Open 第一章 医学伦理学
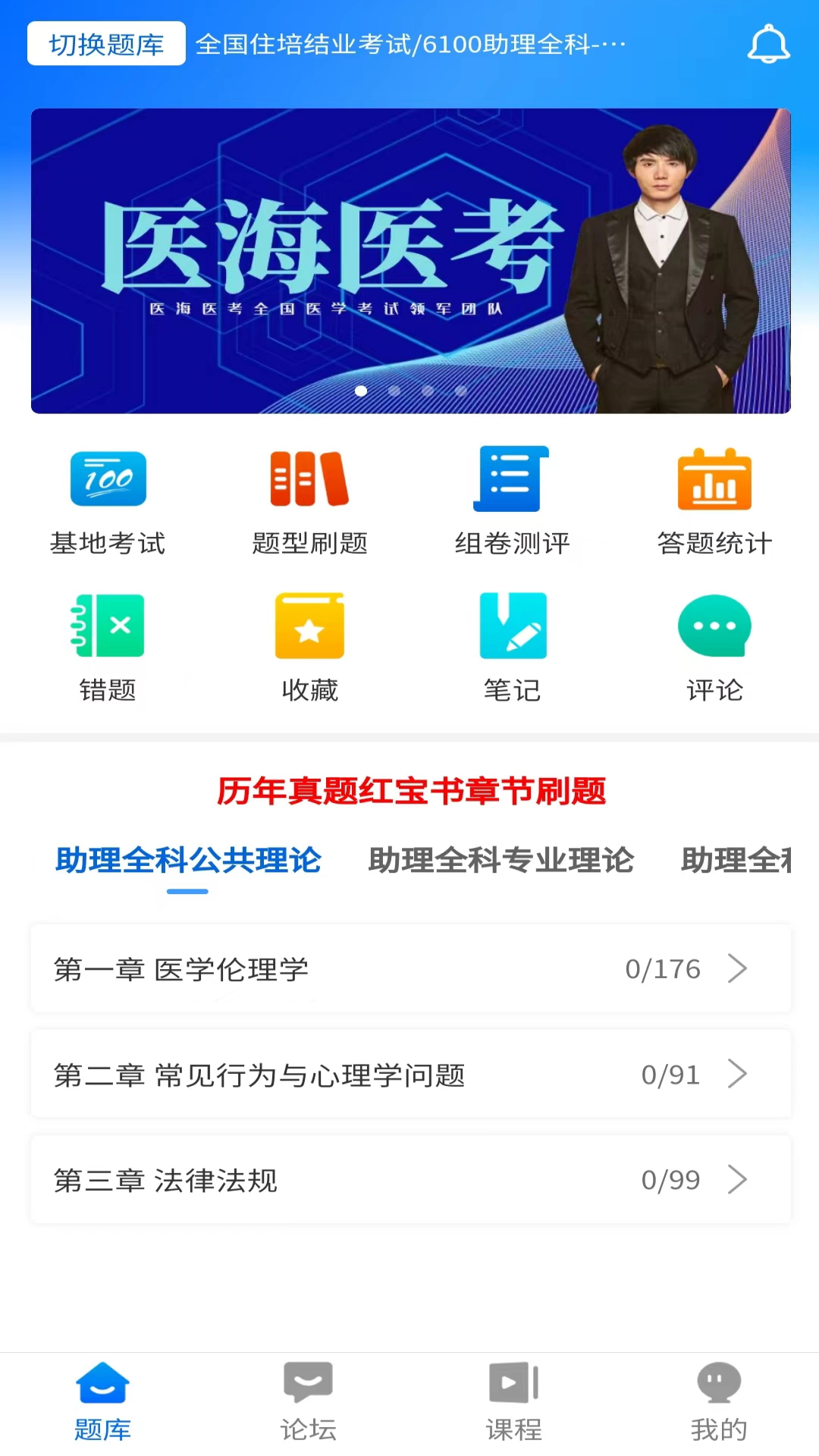819x1456 pixels. pyautogui.click(x=410, y=969)
